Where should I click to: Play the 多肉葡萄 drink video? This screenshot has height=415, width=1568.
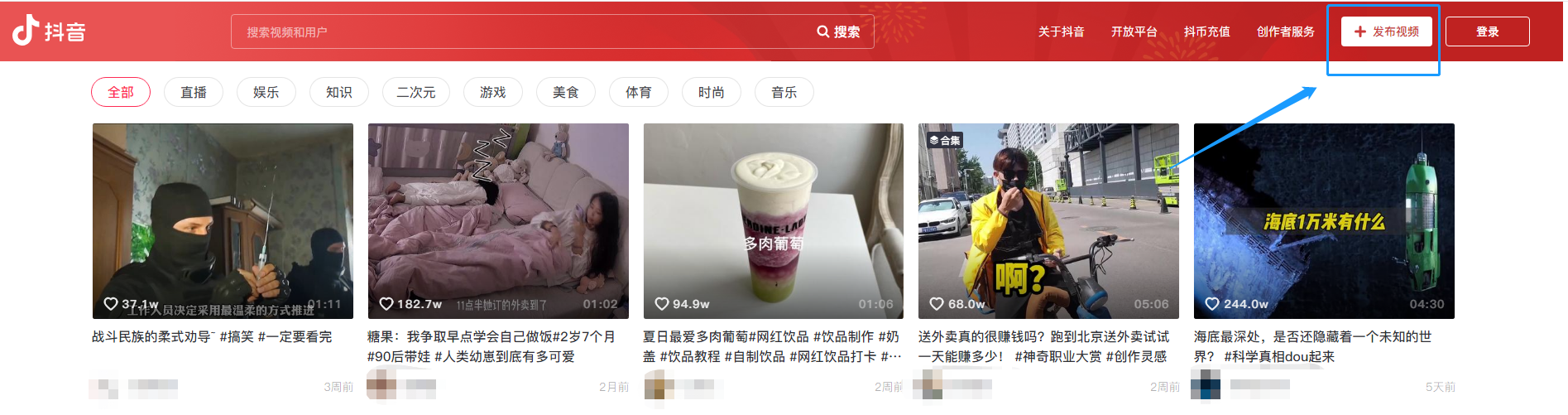[773, 220]
